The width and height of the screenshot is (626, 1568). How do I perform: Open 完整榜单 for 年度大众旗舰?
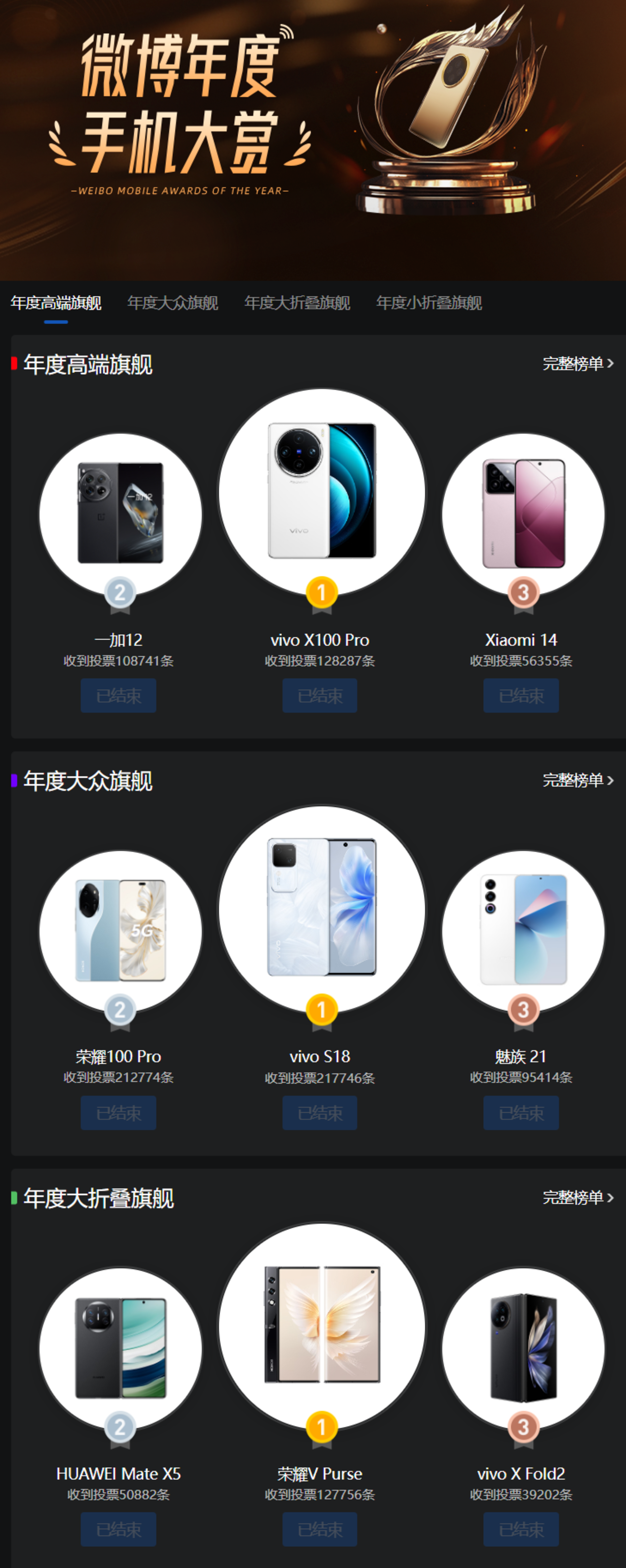[578, 780]
